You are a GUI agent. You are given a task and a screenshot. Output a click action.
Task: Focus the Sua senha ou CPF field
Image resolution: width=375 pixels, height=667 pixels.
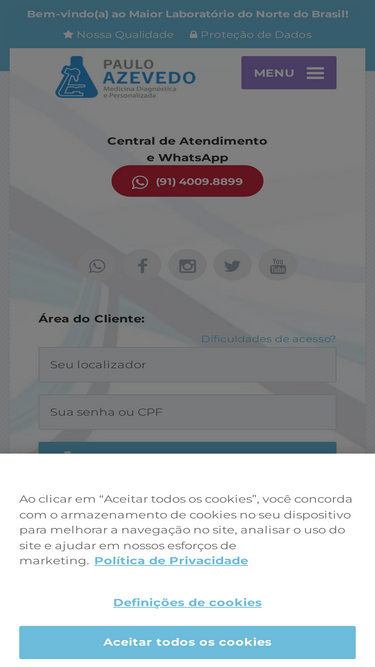pos(188,412)
